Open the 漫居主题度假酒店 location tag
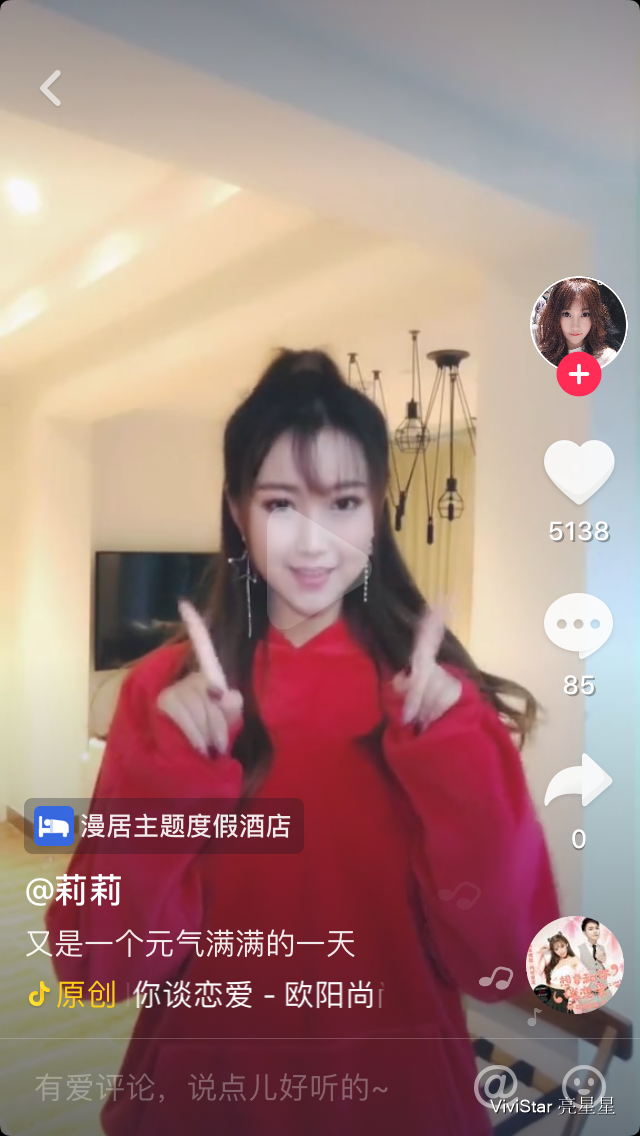Screen dimensions: 640x1136 click(164, 826)
